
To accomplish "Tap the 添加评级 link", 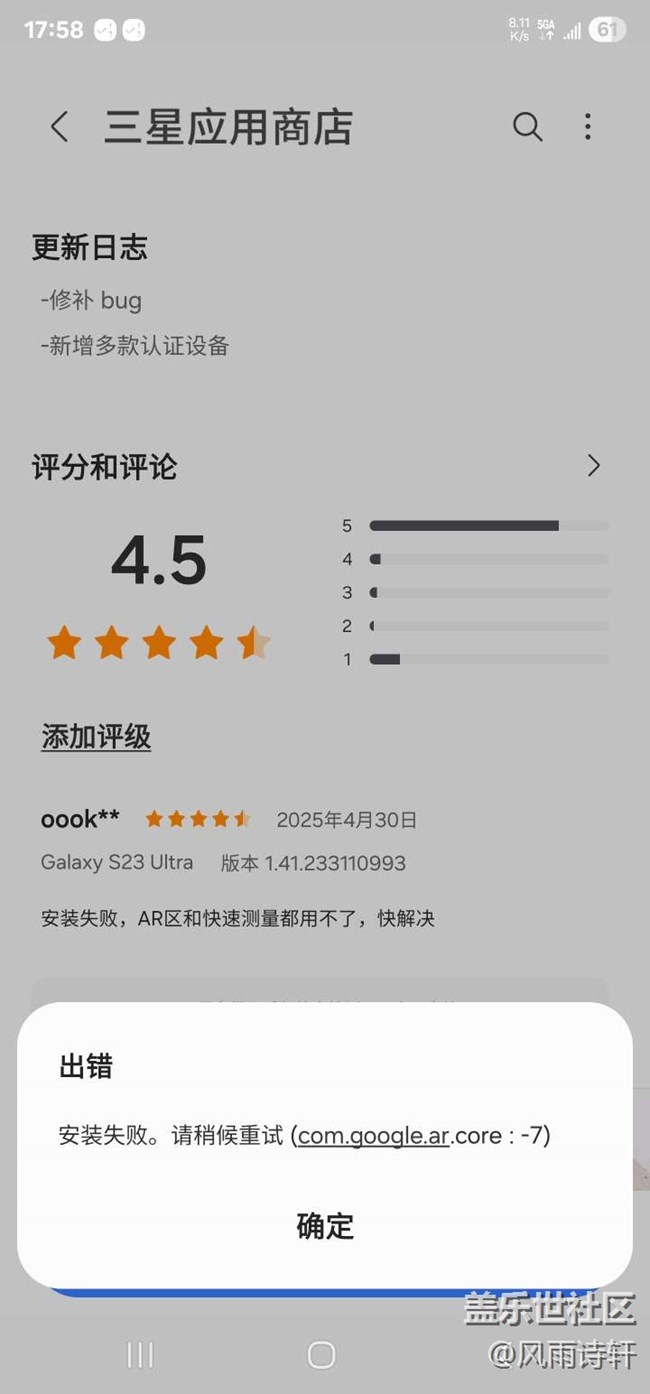I will tap(96, 737).
